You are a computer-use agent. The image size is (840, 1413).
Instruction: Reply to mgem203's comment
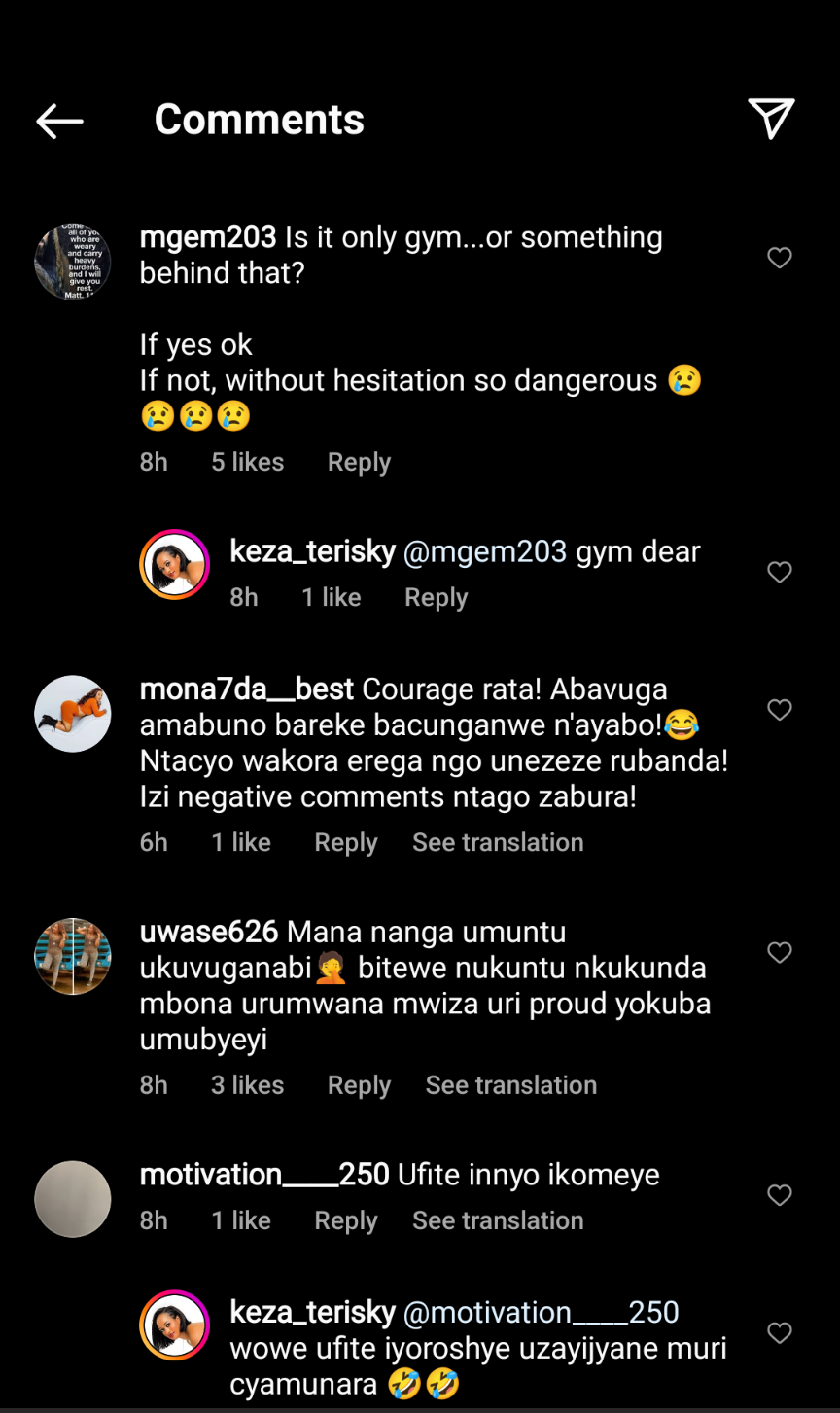point(359,462)
